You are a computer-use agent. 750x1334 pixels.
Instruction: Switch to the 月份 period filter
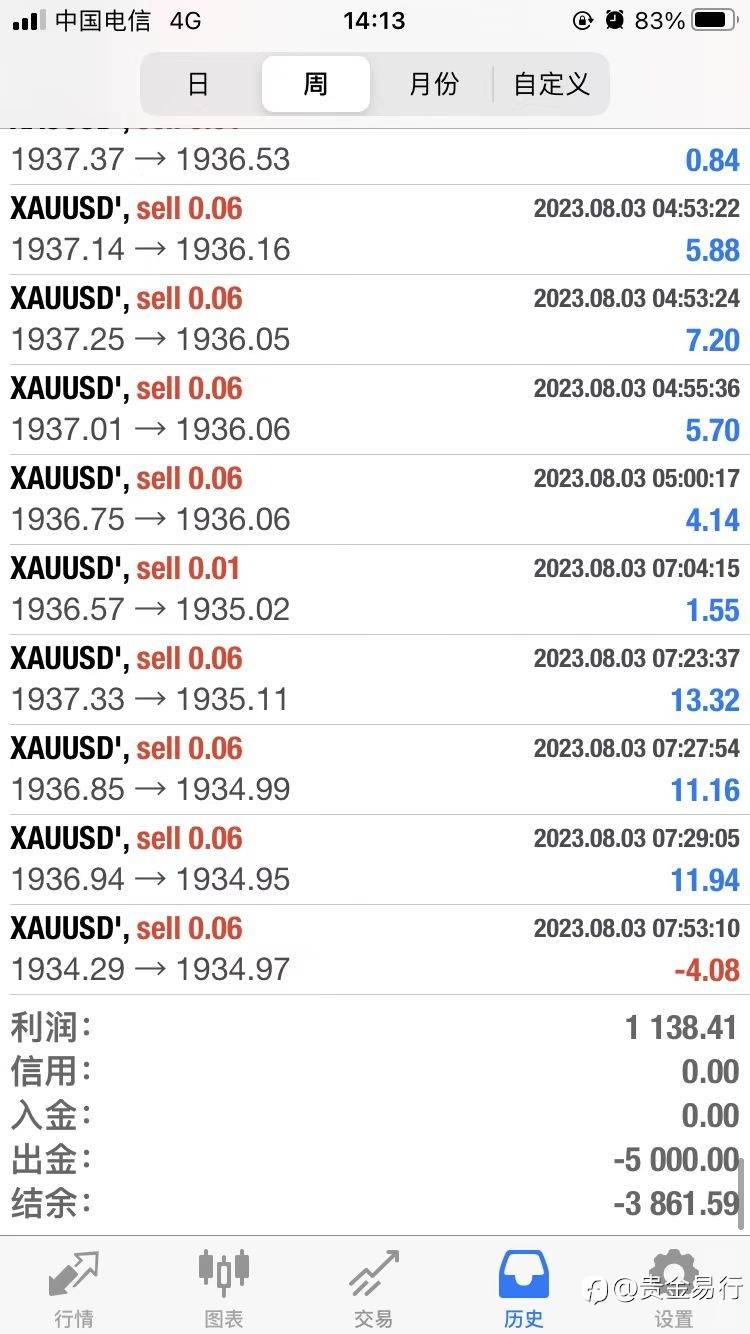433,84
